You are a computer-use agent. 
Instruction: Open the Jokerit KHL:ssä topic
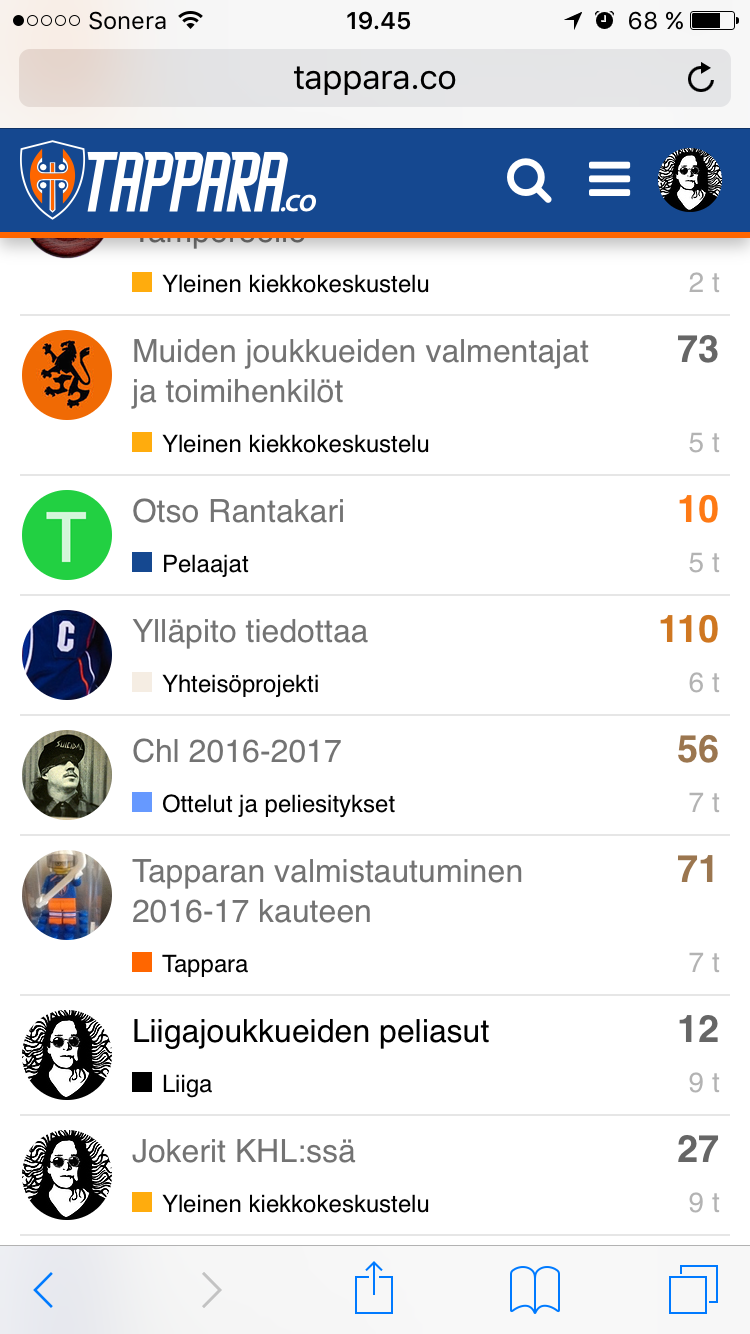pos(244,1152)
